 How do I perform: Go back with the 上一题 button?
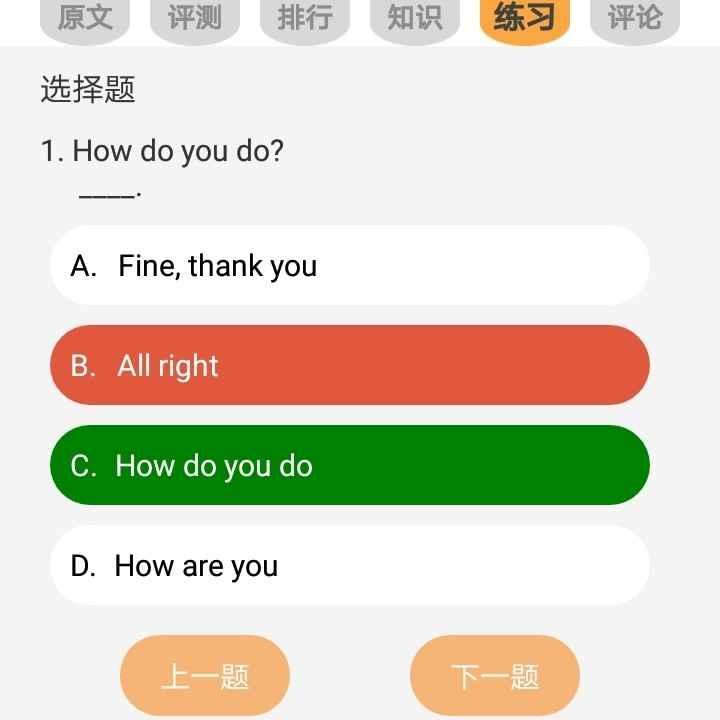click(205, 676)
